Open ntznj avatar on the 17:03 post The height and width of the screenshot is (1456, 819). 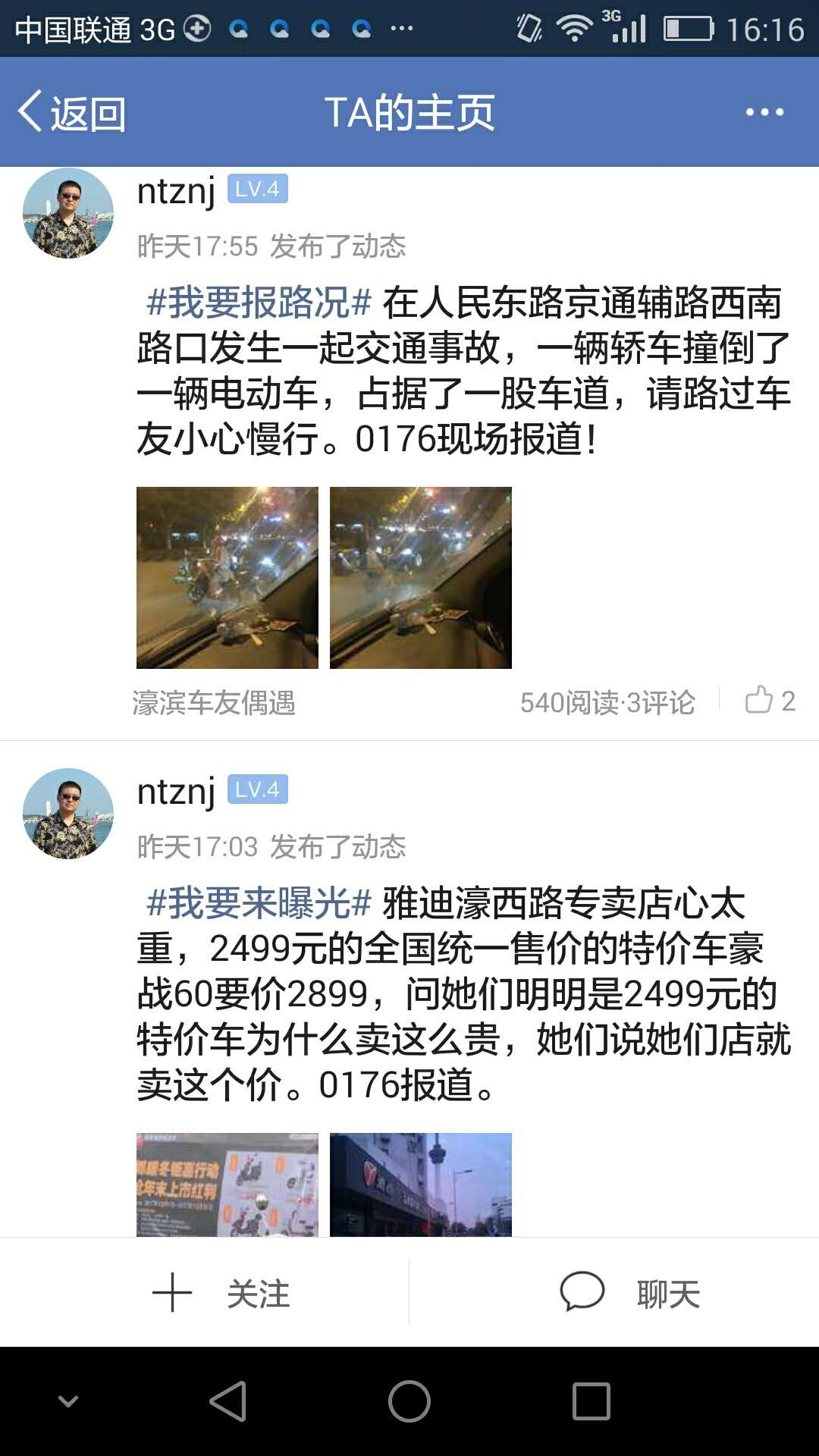(x=68, y=814)
